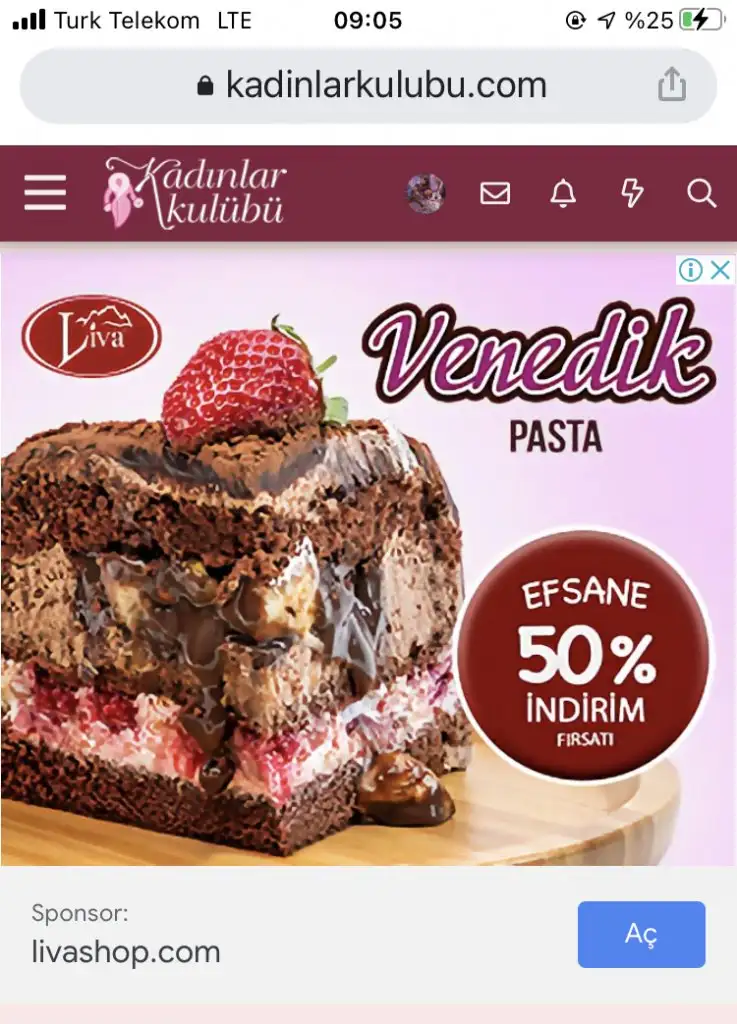Share this page from the browser
Viewport: 737px width, 1024px height.
pyautogui.click(x=672, y=85)
